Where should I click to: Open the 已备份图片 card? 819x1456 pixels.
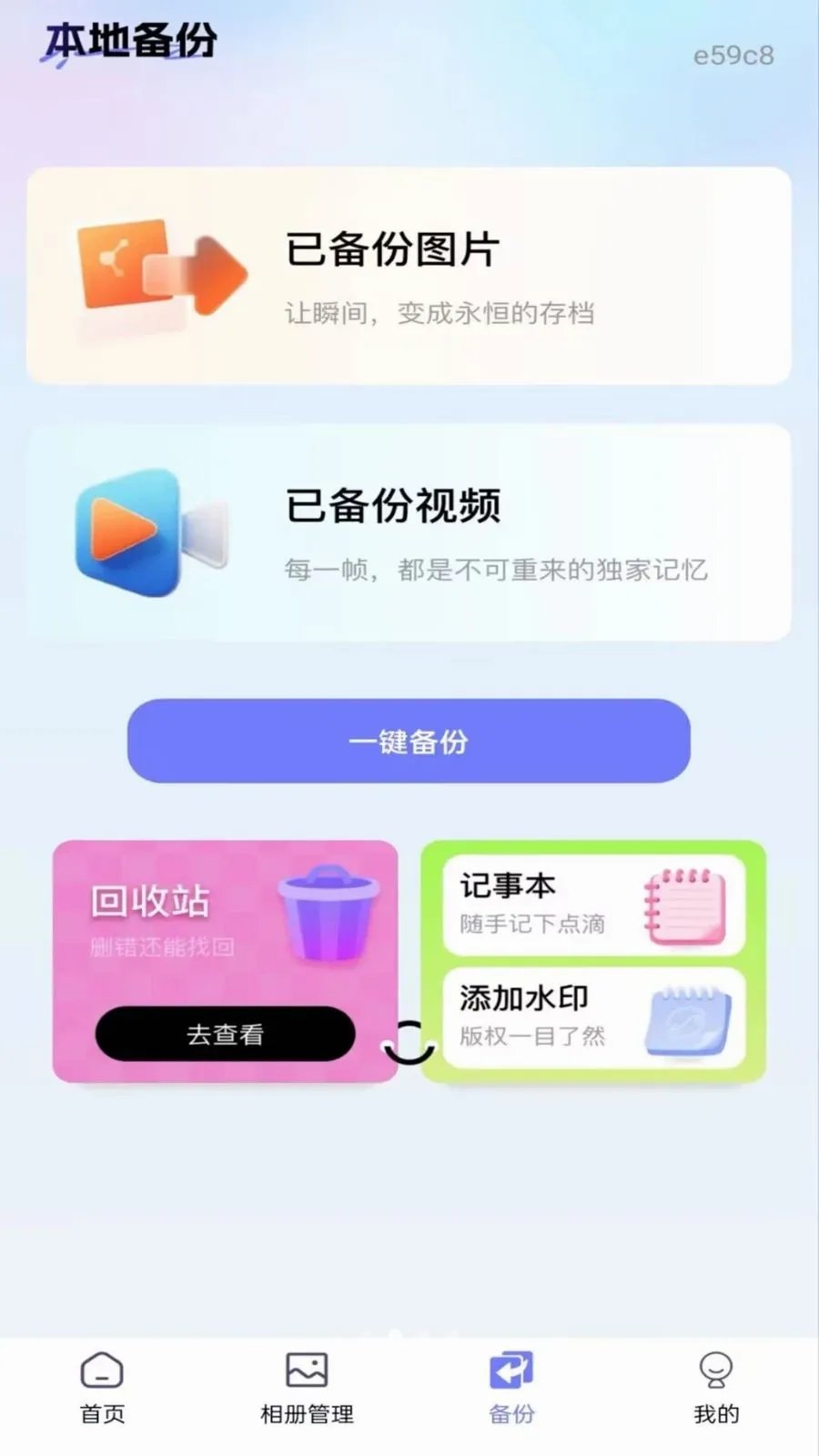coord(409,276)
